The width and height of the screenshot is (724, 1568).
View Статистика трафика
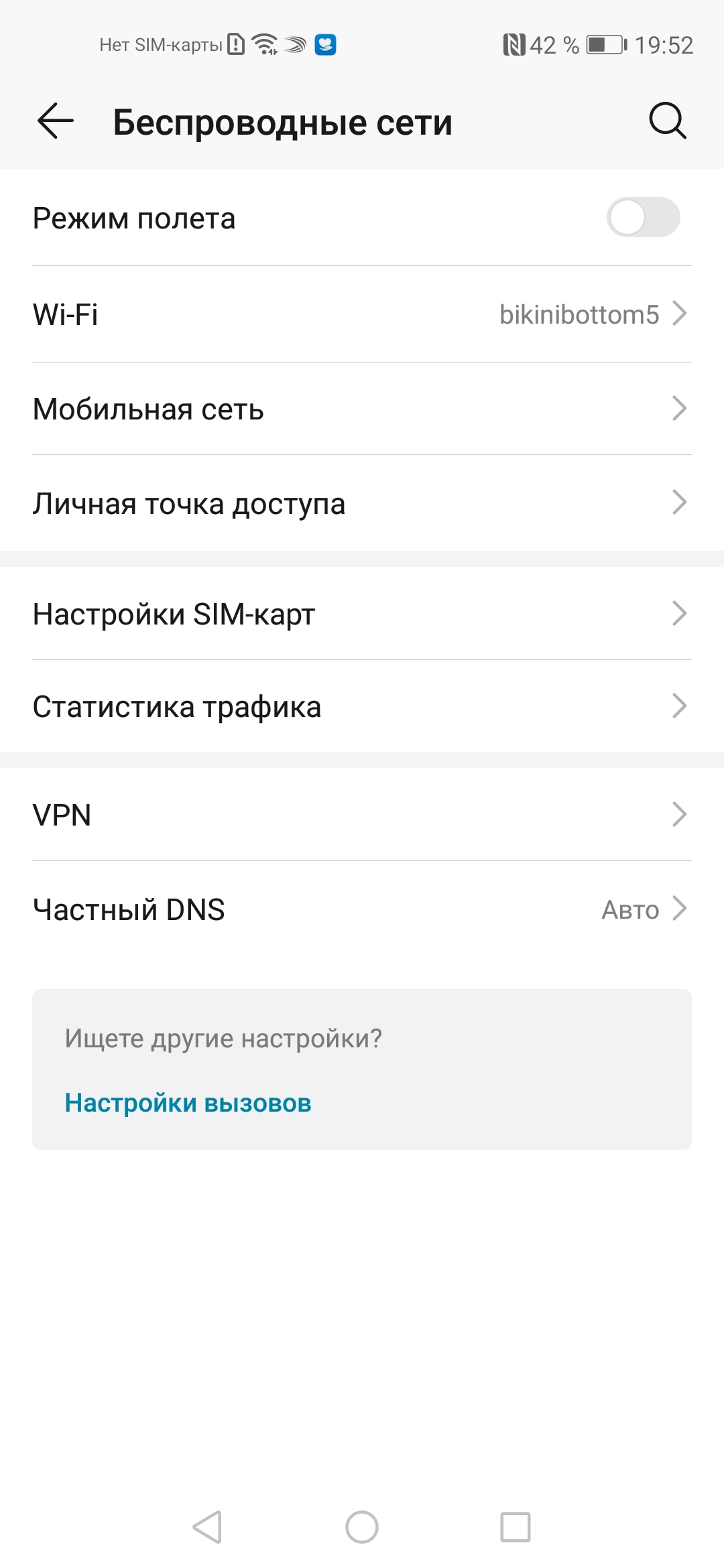pos(362,706)
